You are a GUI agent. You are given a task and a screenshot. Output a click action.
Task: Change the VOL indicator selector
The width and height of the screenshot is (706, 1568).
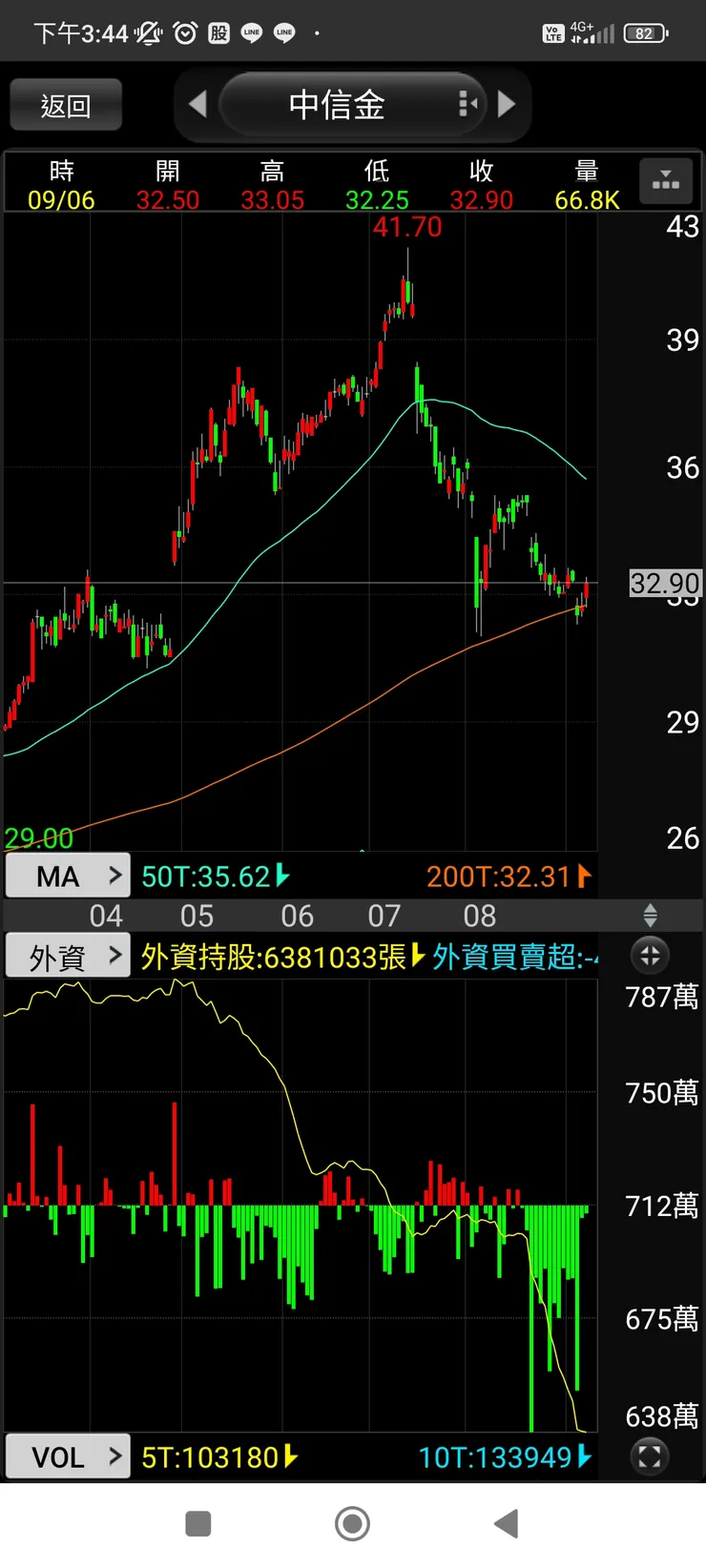pyautogui.click(x=68, y=1456)
